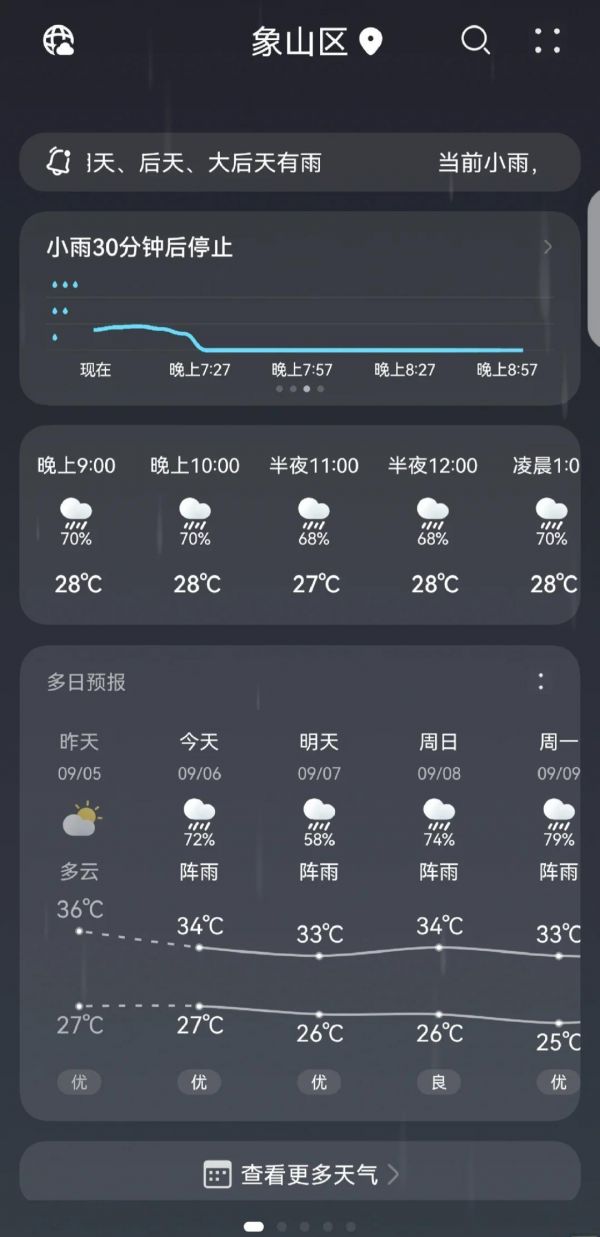Image resolution: width=600 pixels, height=1237 pixels.
Task: Open city search magnifier
Action: pyautogui.click(x=474, y=41)
